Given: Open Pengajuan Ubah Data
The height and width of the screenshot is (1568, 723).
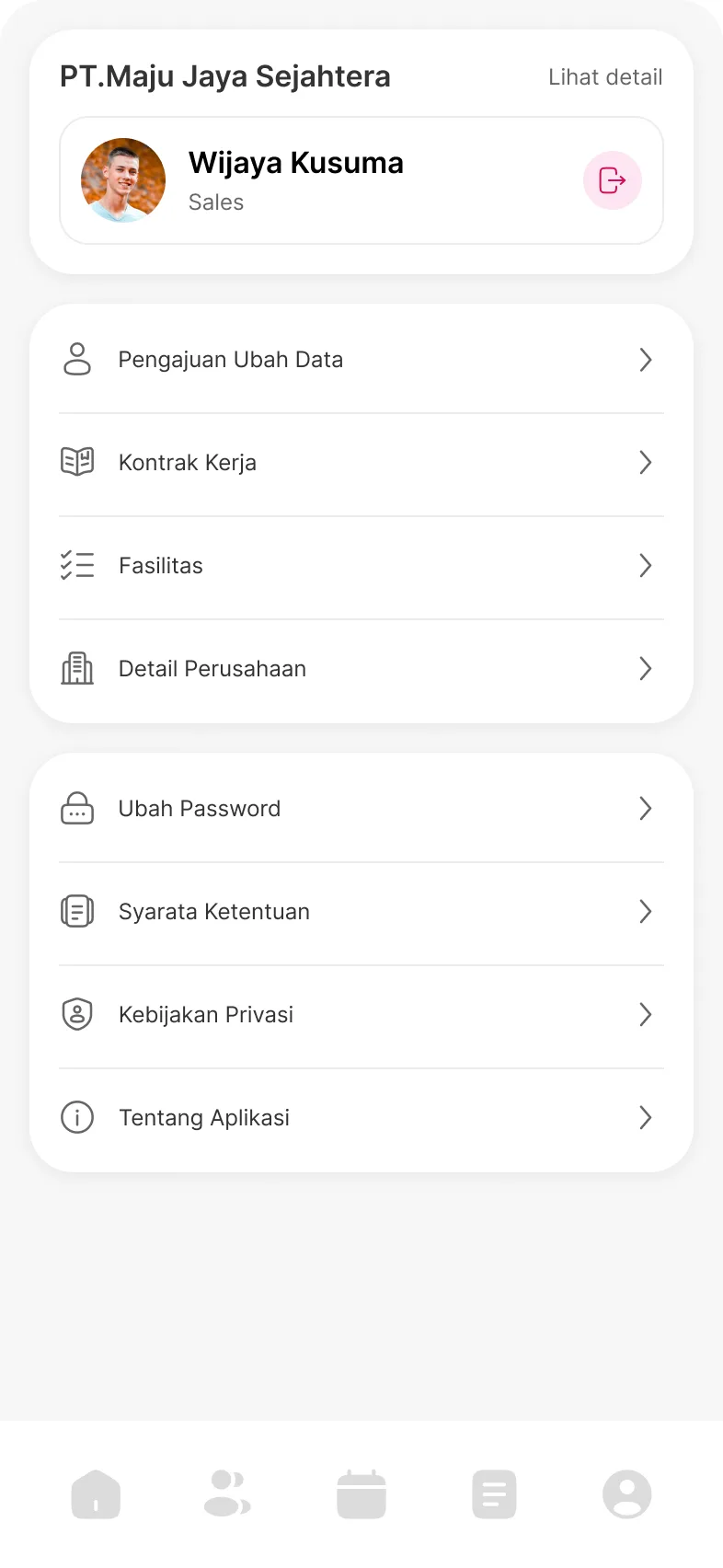Looking at the screenshot, I should [x=361, y=360].
